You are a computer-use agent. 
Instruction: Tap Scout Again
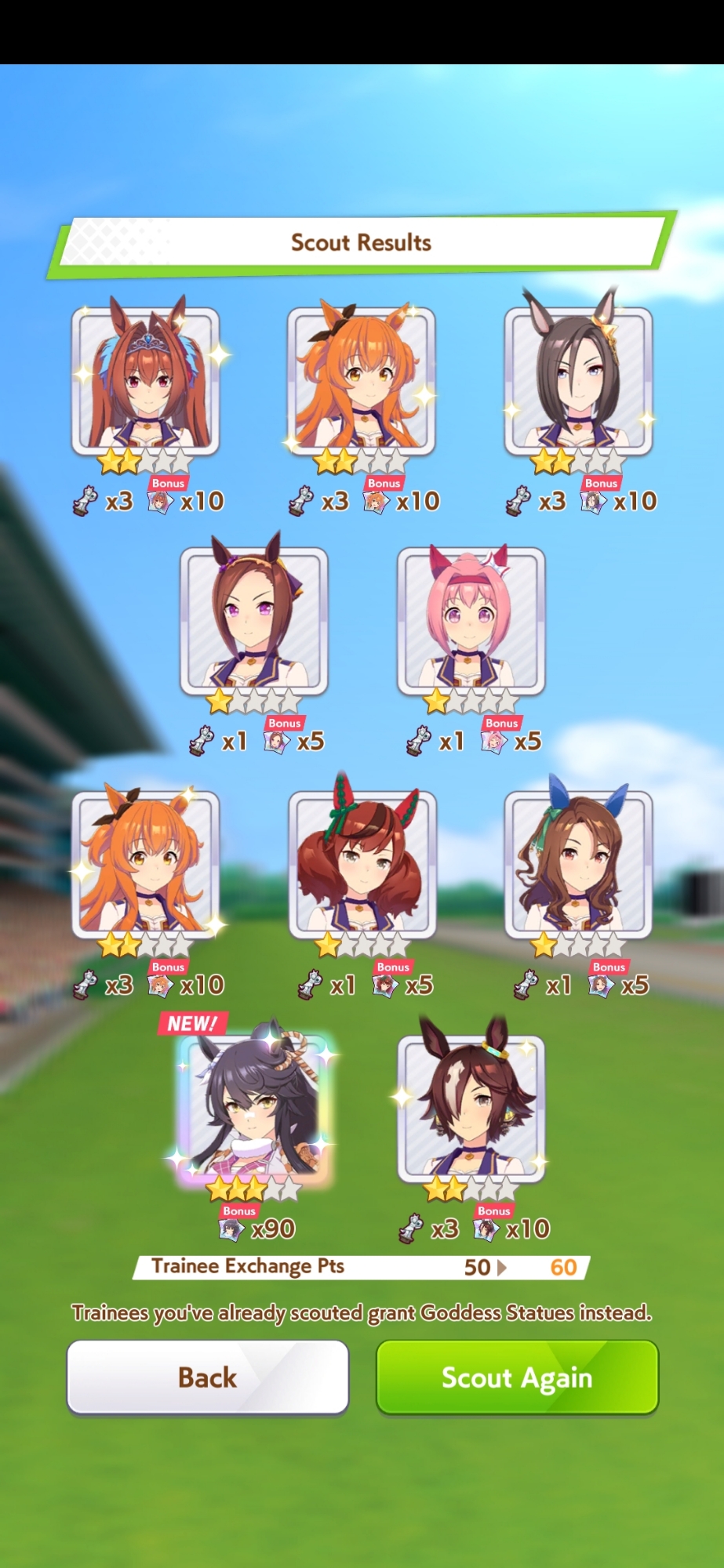point(517,1377)
